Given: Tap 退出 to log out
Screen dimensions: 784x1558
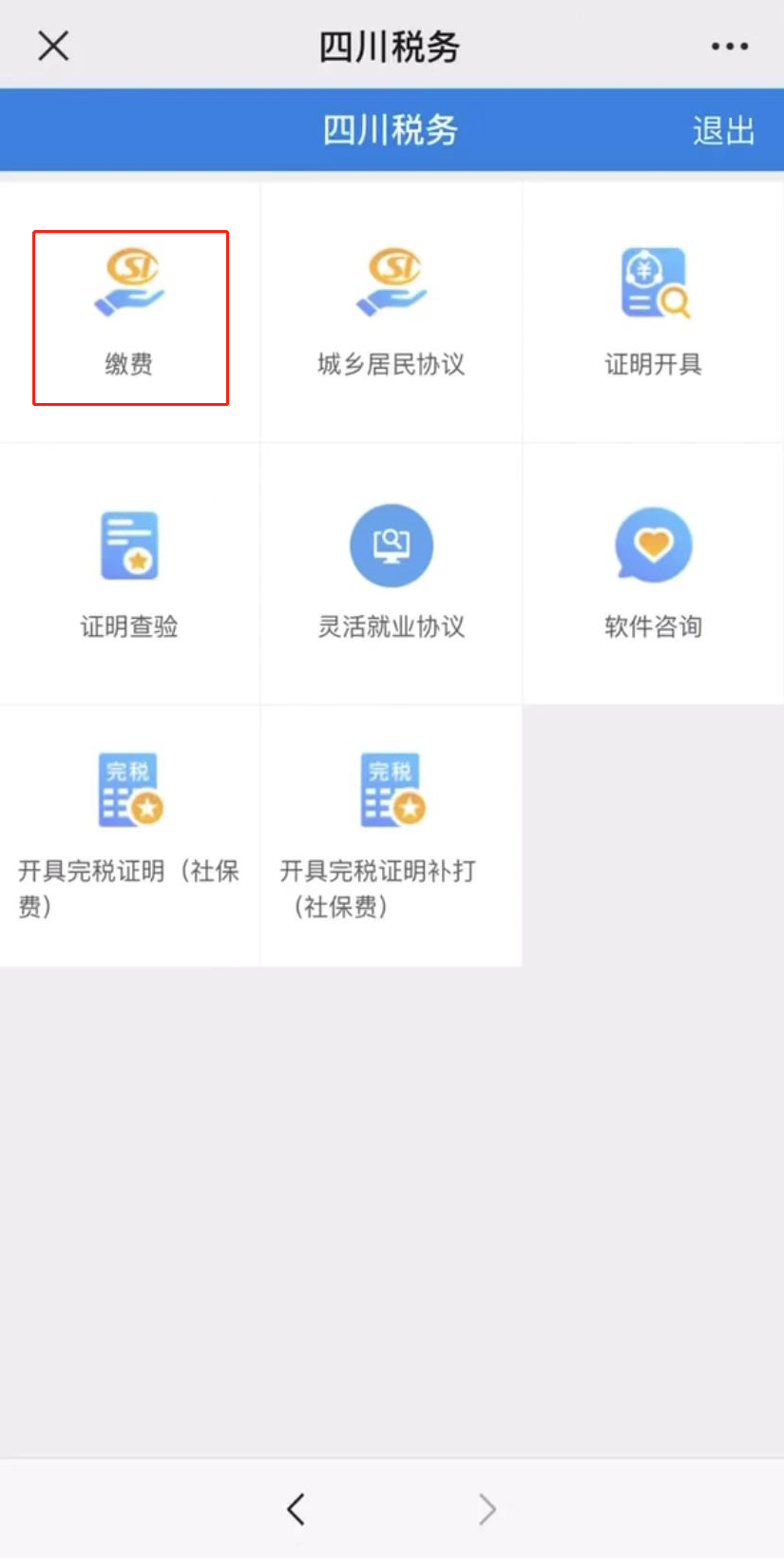Looking at the screenshot, I should click(723, 130).
